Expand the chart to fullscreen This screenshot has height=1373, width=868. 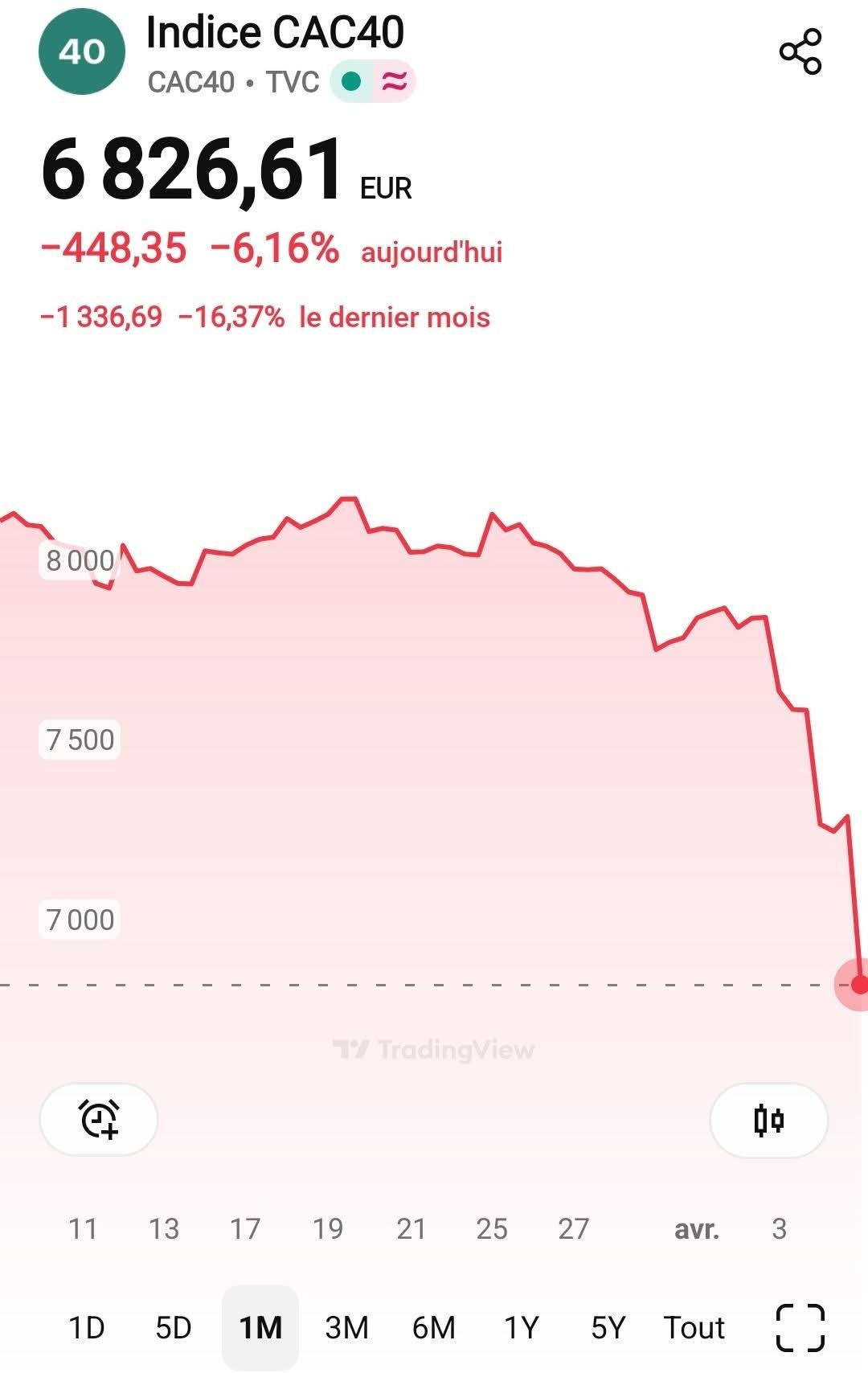tap(800, 1328)
